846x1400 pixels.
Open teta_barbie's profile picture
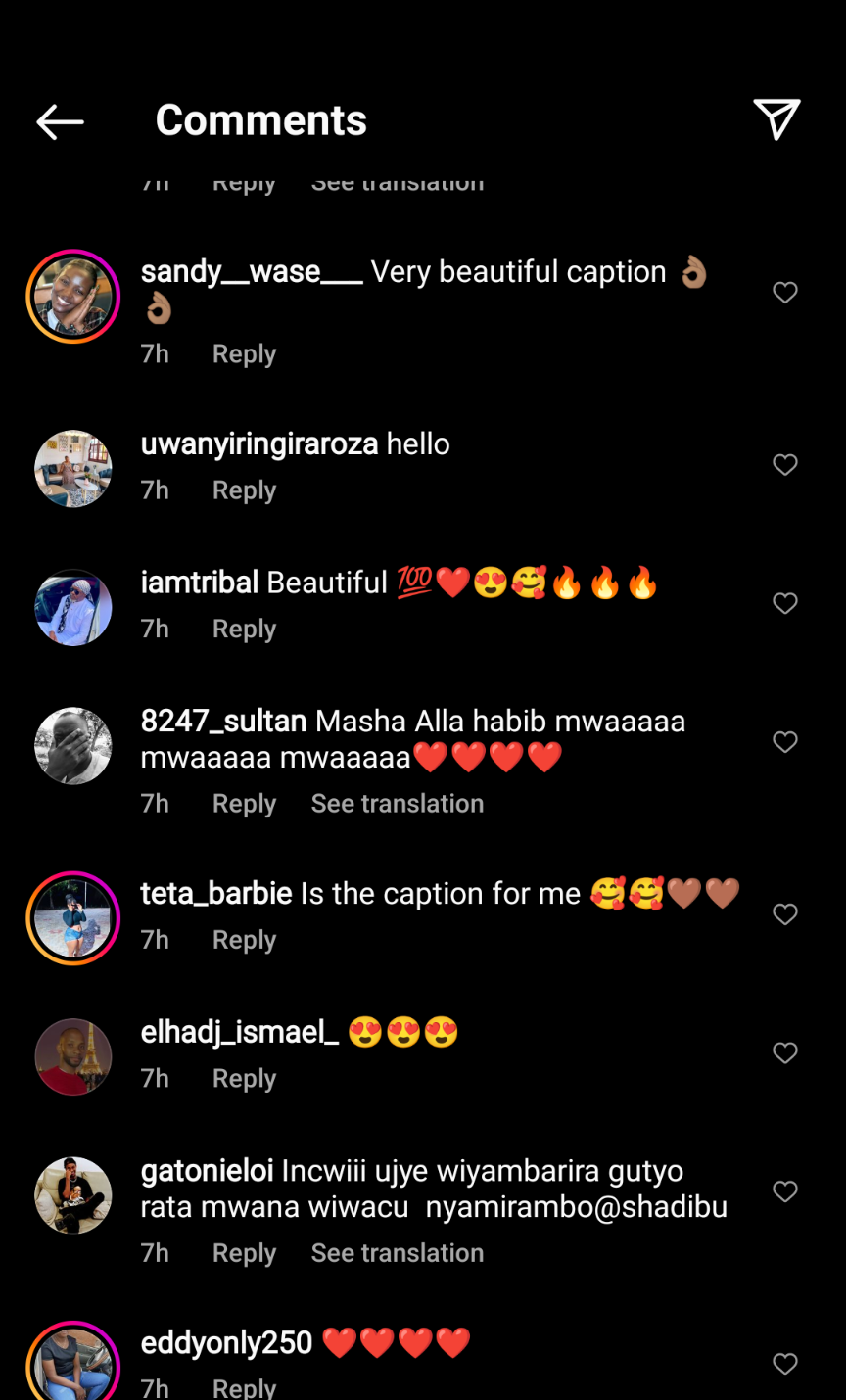pos(73,918)
